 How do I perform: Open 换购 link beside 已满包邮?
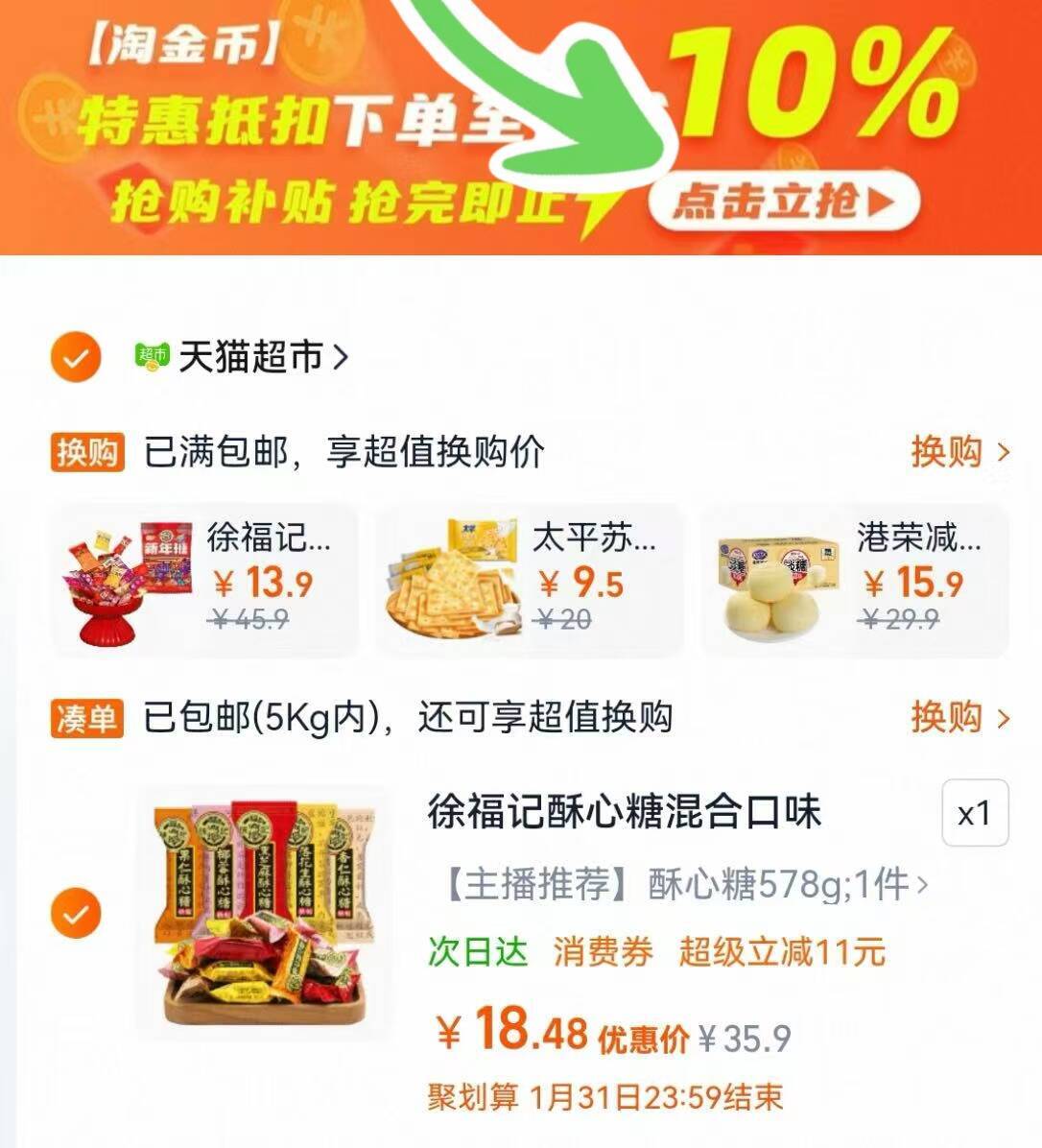[960, 451]
